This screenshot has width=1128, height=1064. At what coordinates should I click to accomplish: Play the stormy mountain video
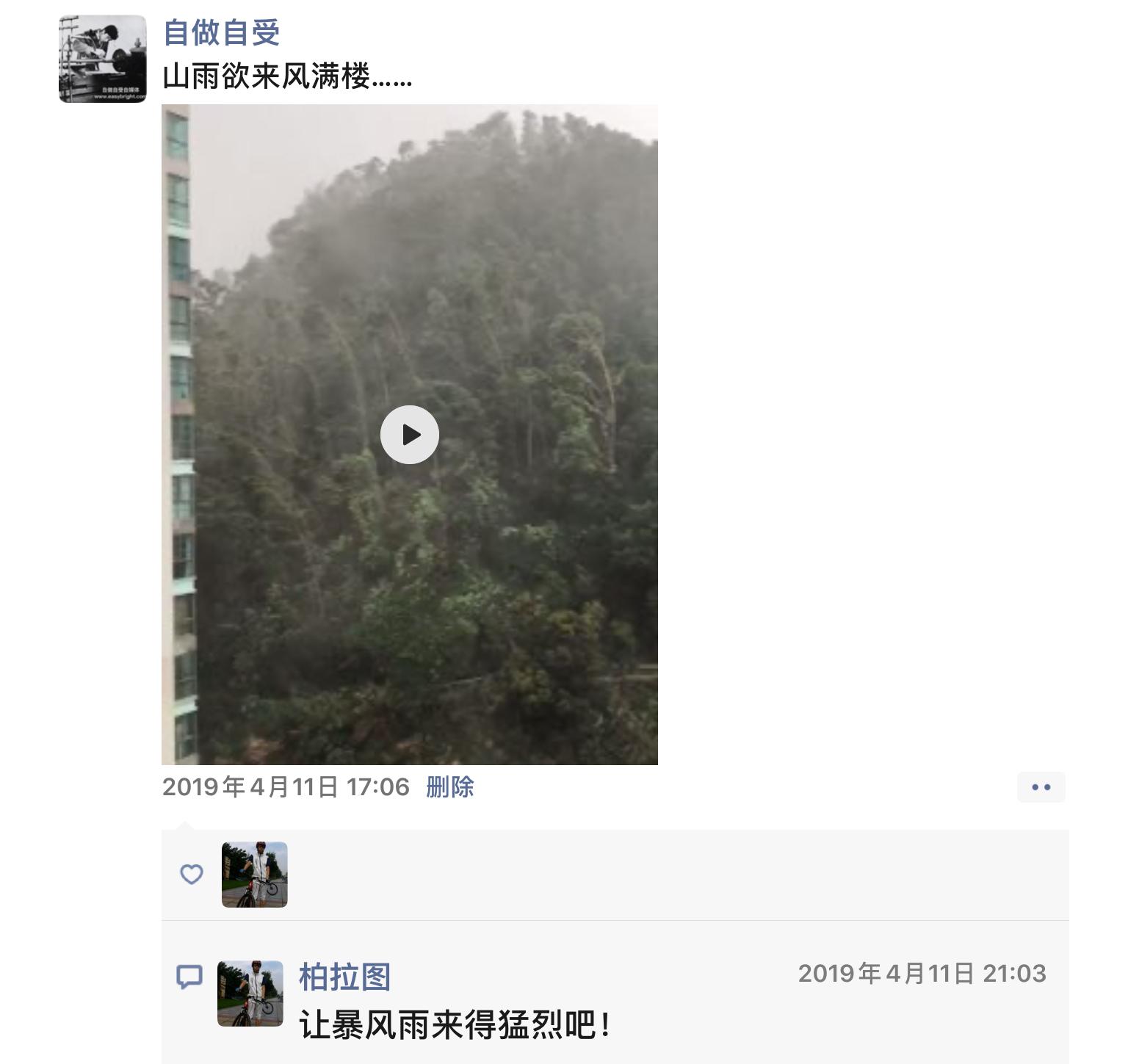click(x=410, y=435)
